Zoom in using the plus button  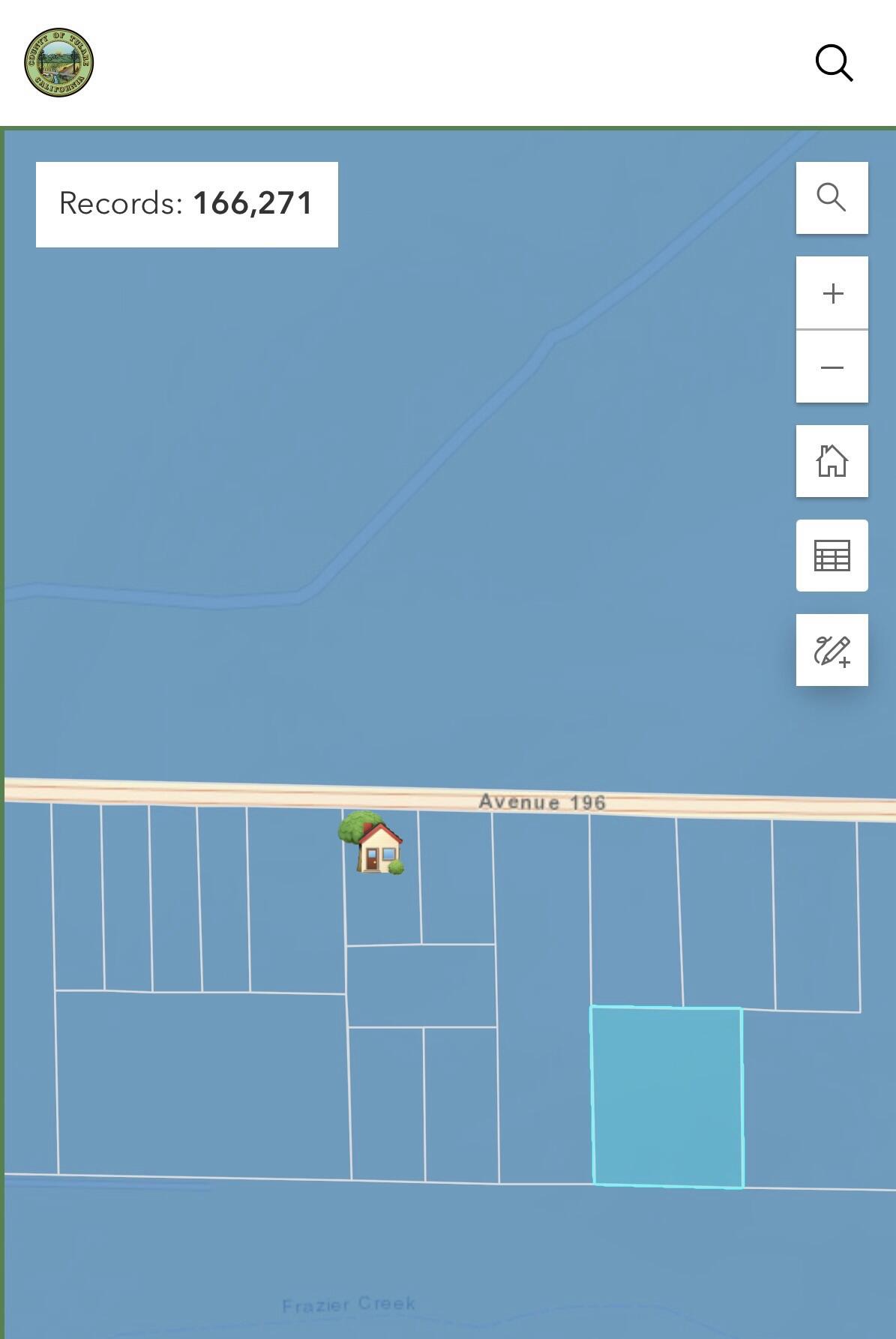pyautogui.click(x=832, y=293)
